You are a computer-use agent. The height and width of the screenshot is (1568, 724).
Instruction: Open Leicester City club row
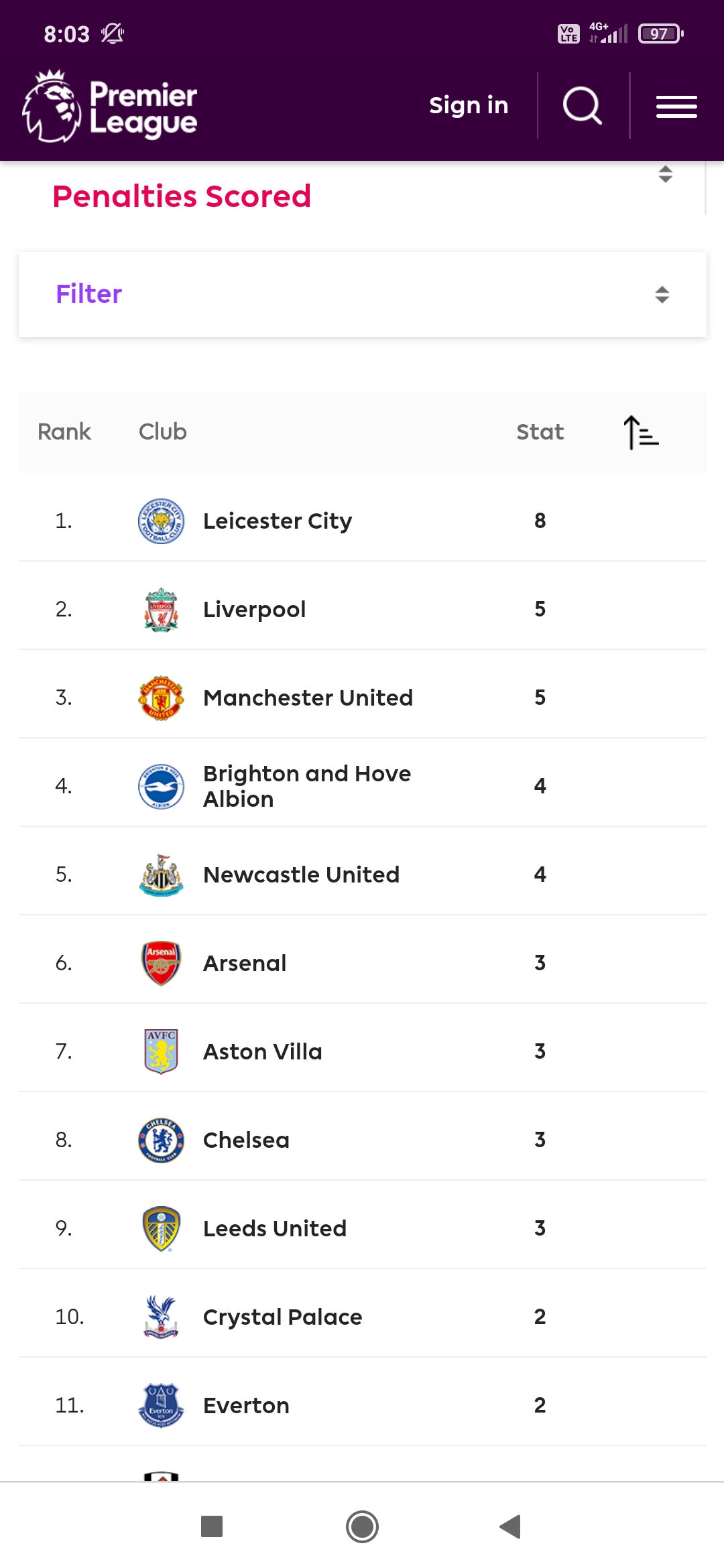362,521
